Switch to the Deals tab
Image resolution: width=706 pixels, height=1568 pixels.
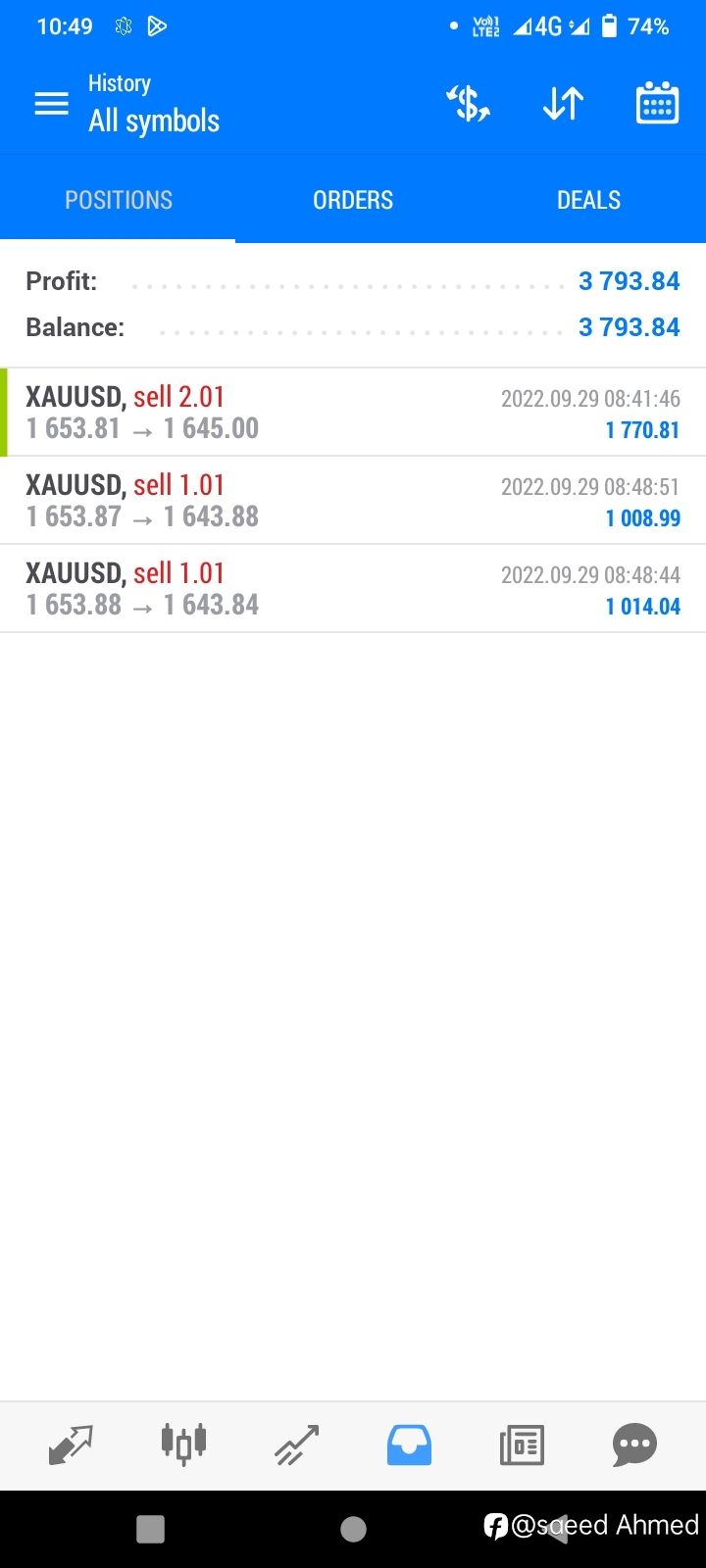coord(588,200)
